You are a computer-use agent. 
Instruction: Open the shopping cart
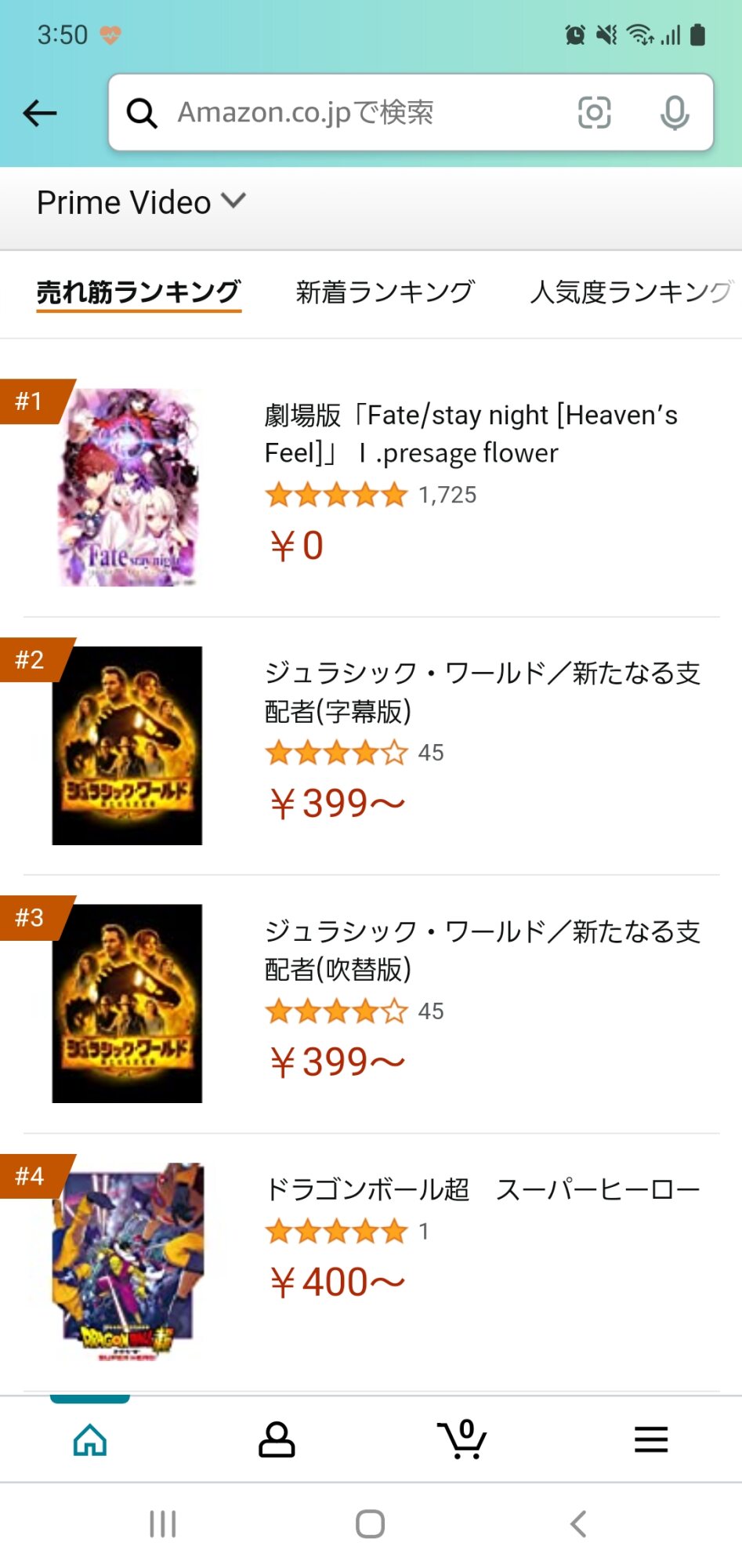point(461,1439)
